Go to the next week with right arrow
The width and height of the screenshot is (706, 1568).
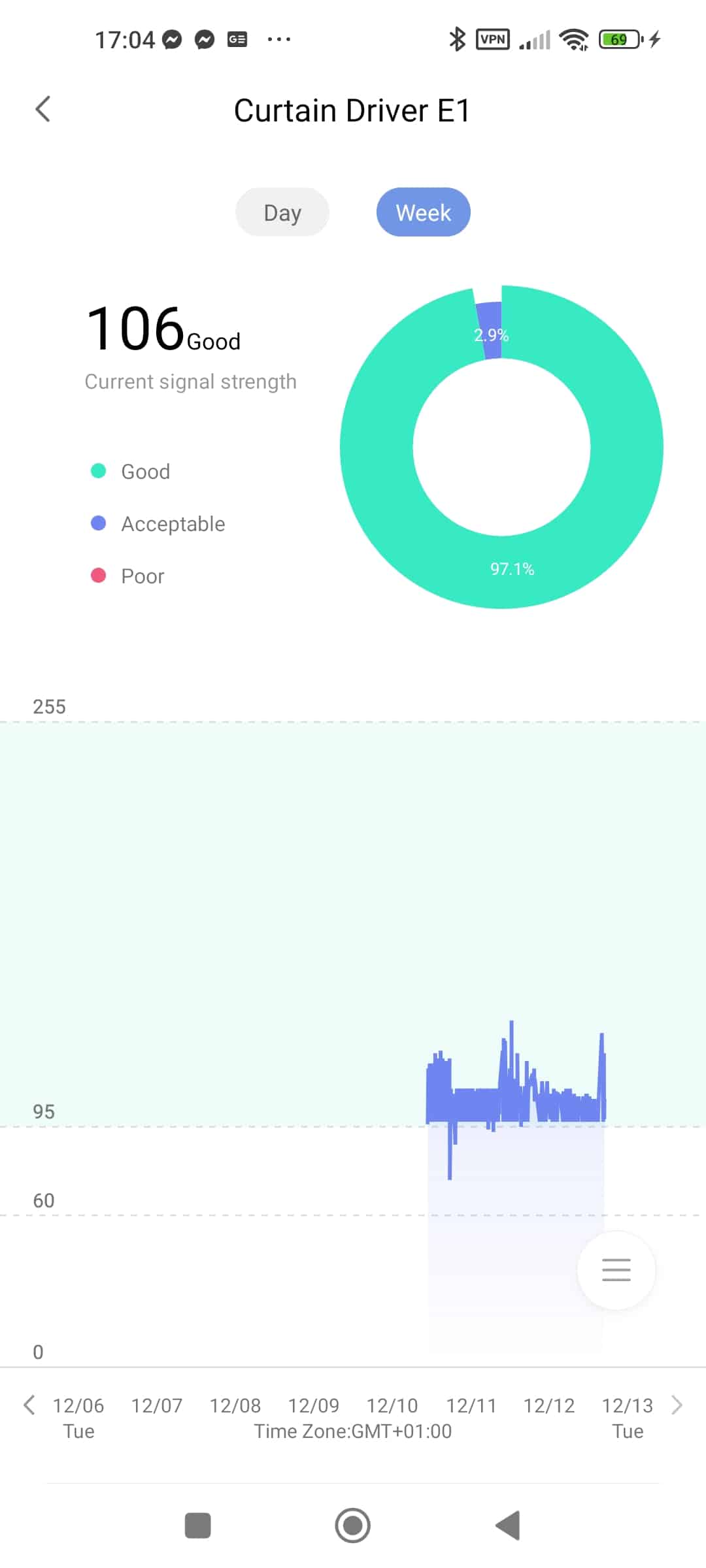677,1405
